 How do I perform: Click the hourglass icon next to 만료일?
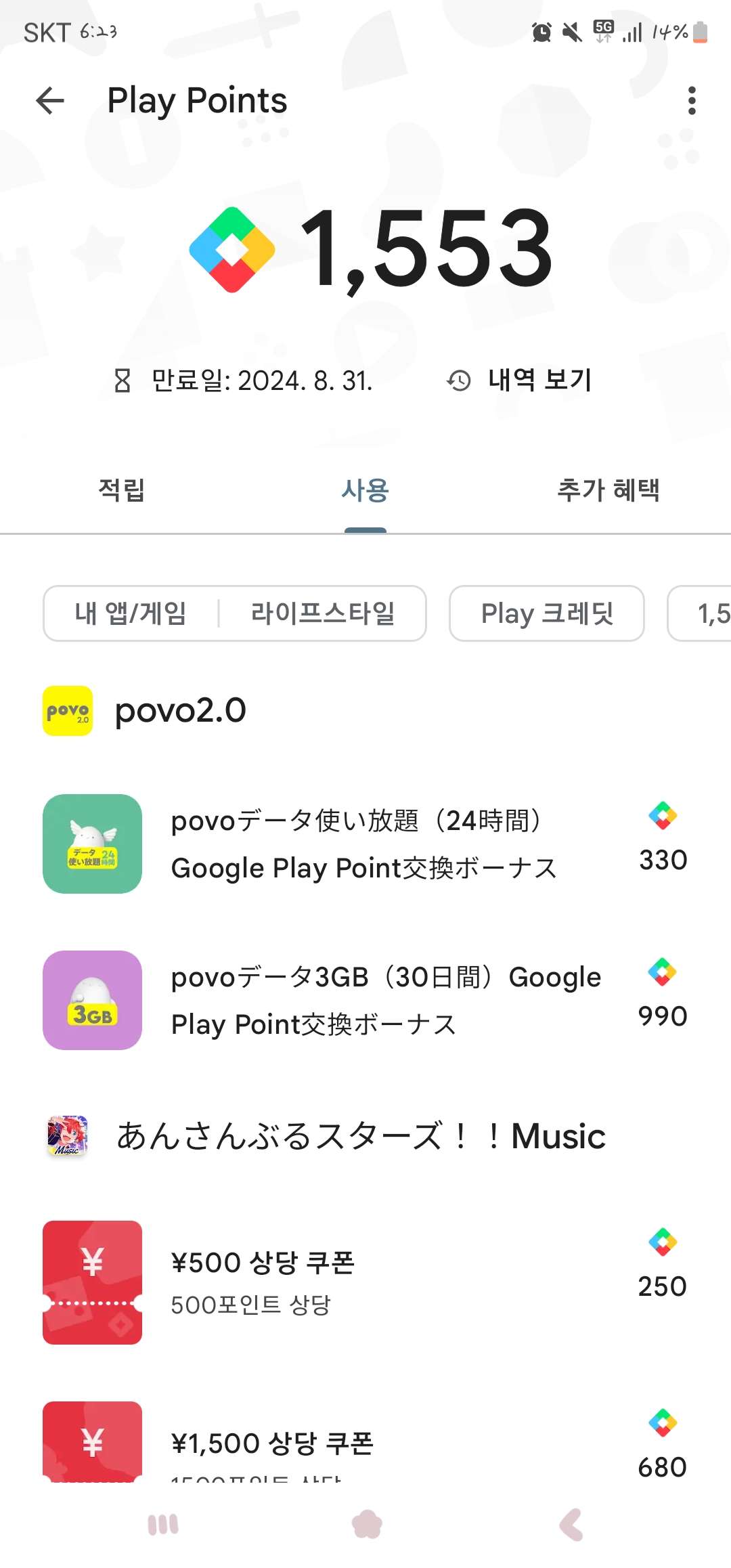[122, 381]
